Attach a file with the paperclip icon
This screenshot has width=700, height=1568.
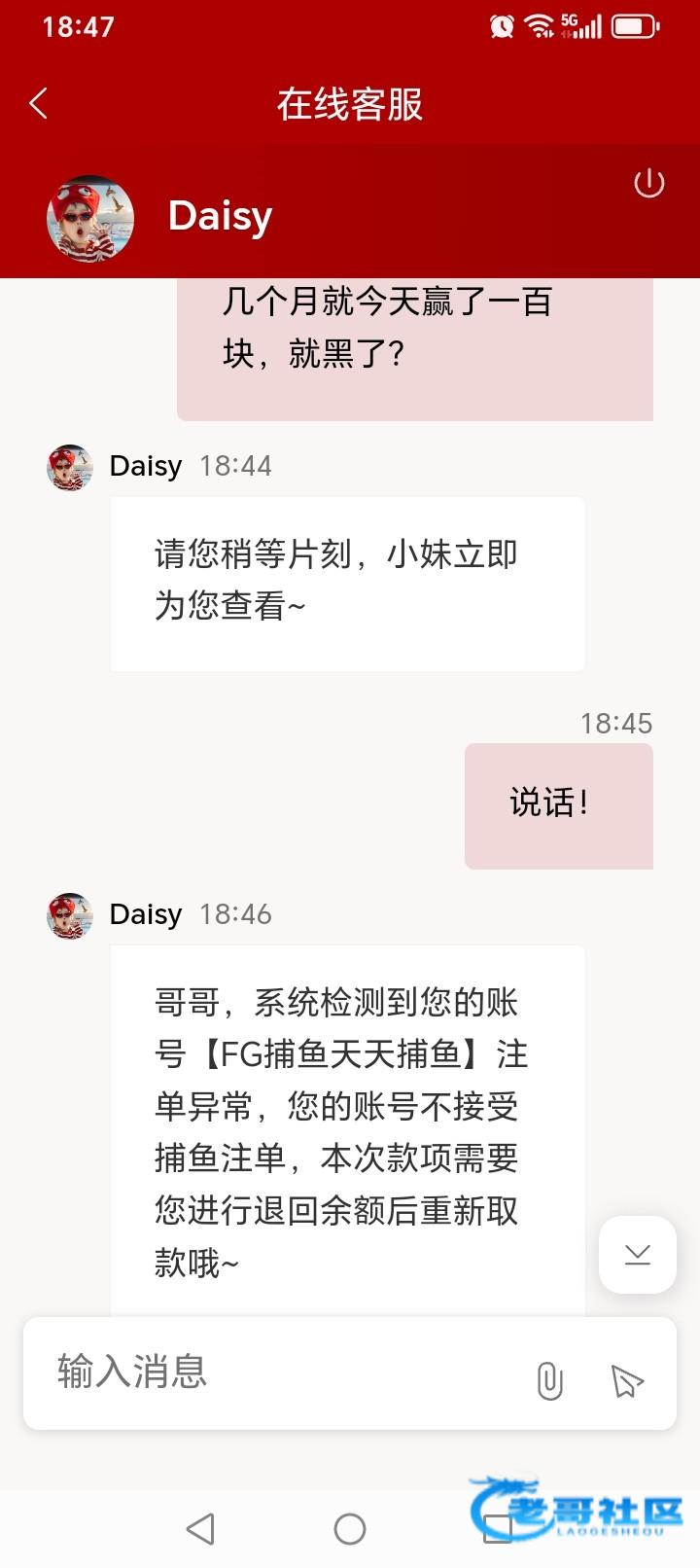[x=549, y=1380]
